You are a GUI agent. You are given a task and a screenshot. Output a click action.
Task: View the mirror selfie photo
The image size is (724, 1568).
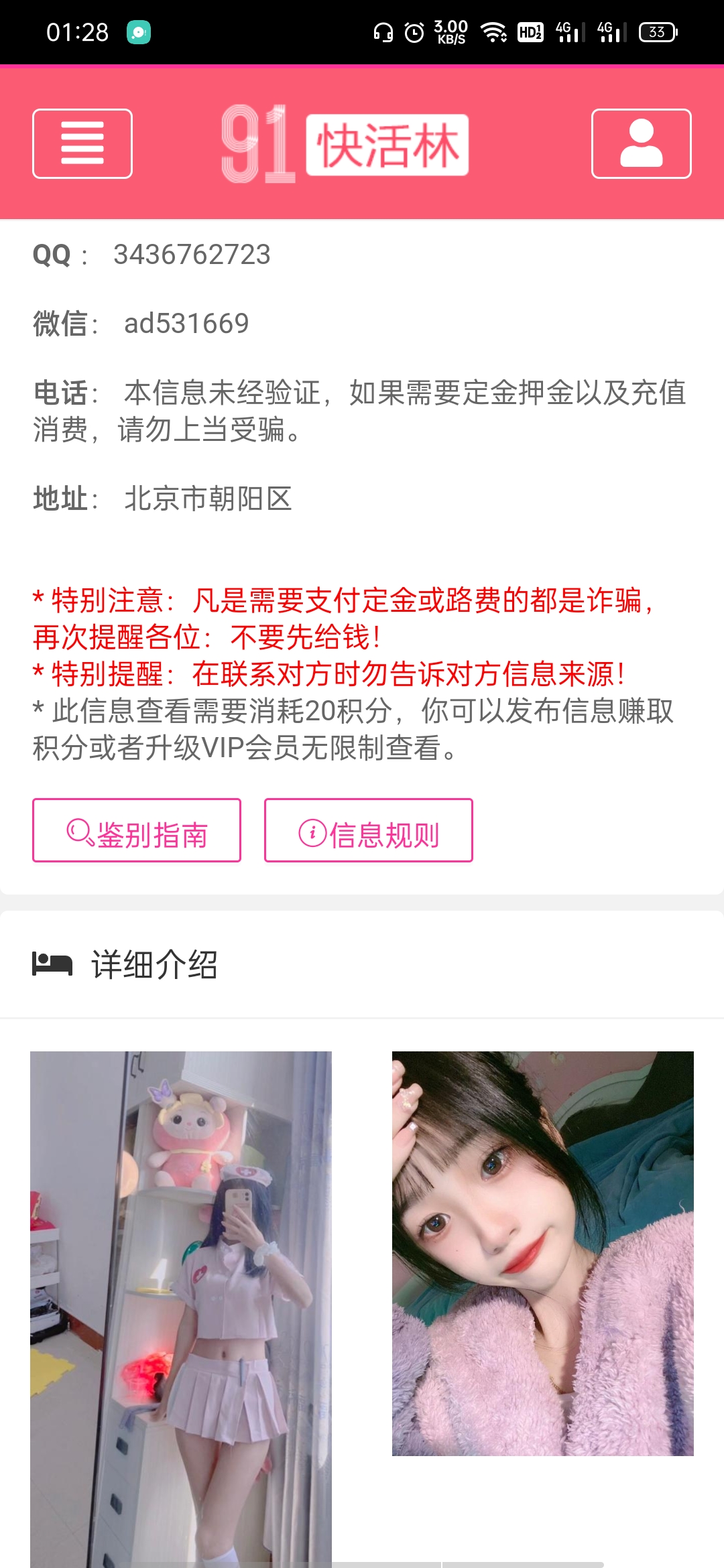pos(181,1307)
